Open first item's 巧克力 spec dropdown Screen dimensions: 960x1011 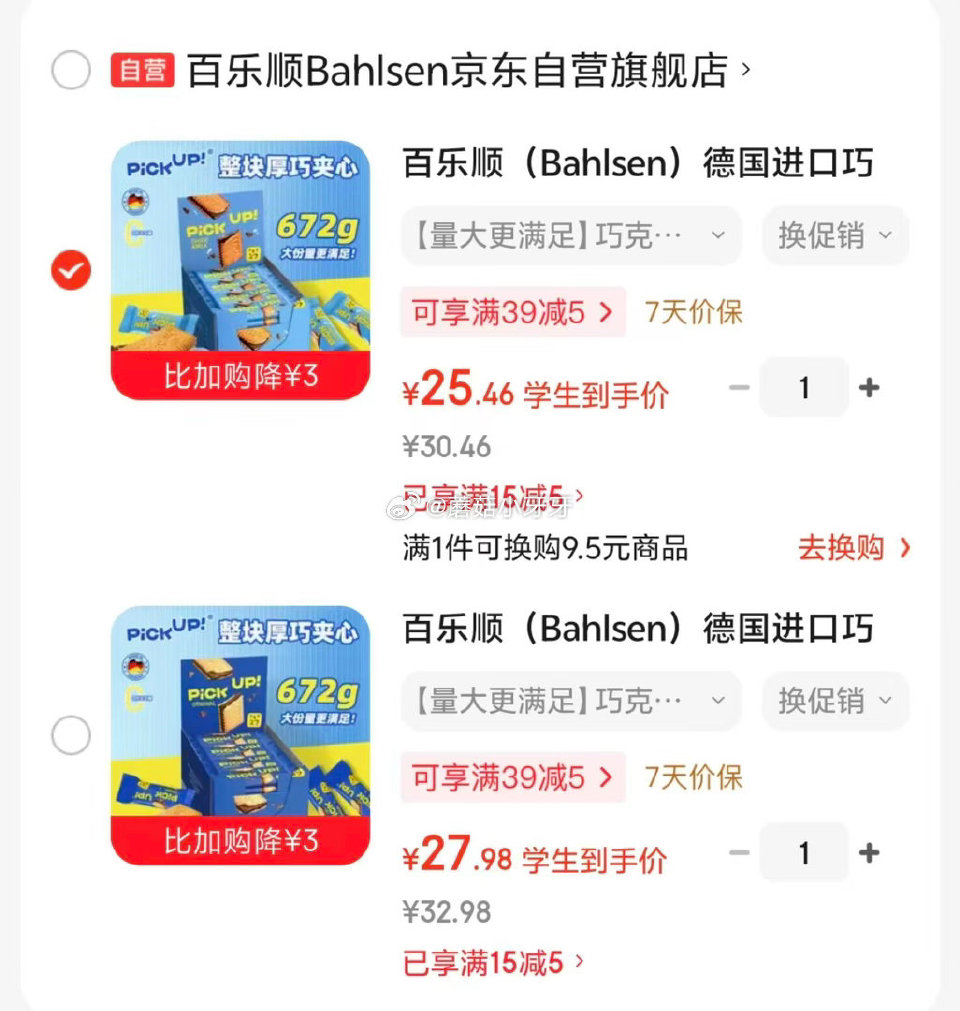pyautogui.click(x=570, y=235)
